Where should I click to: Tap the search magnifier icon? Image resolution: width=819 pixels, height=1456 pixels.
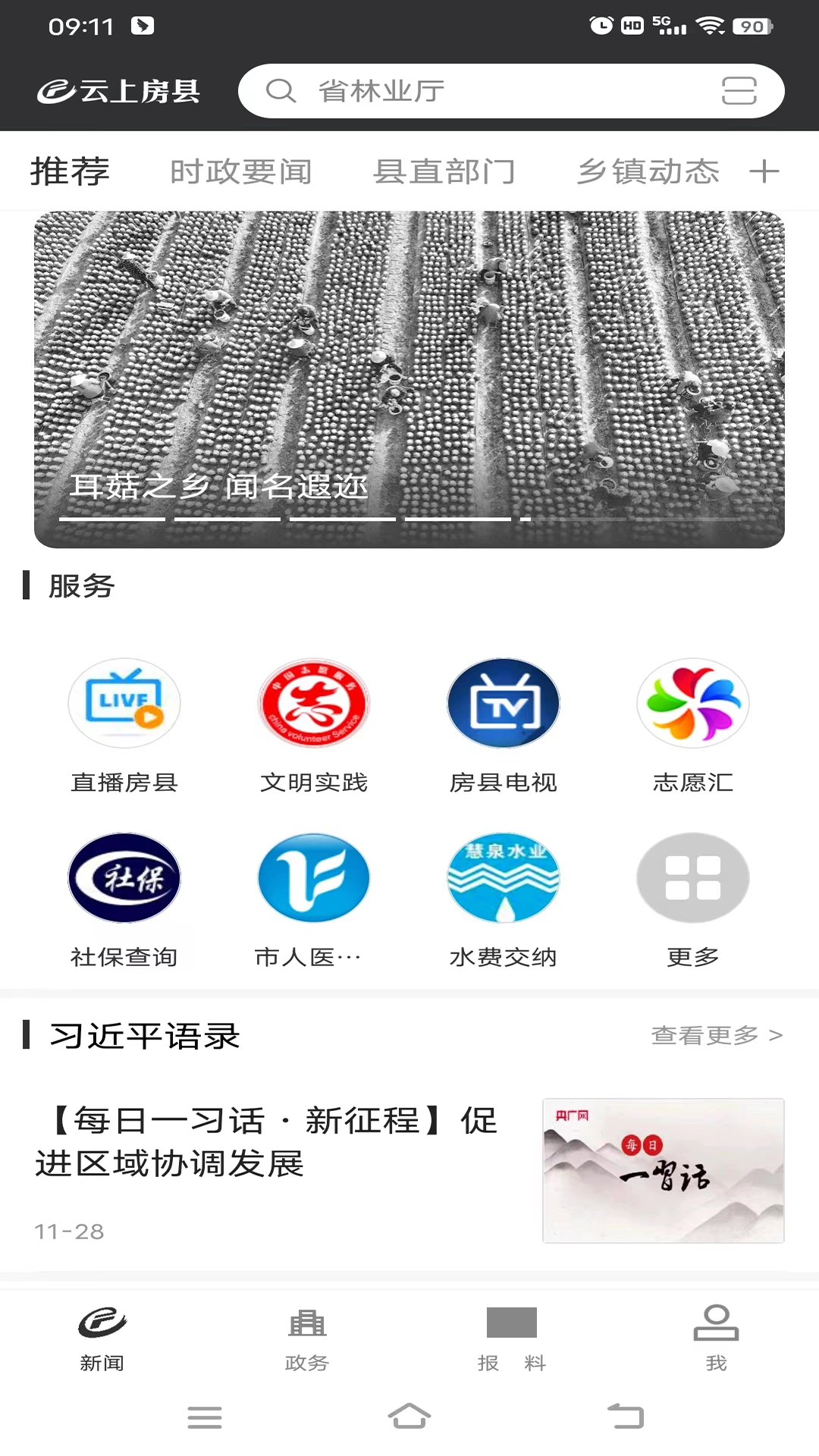(281, 90)
